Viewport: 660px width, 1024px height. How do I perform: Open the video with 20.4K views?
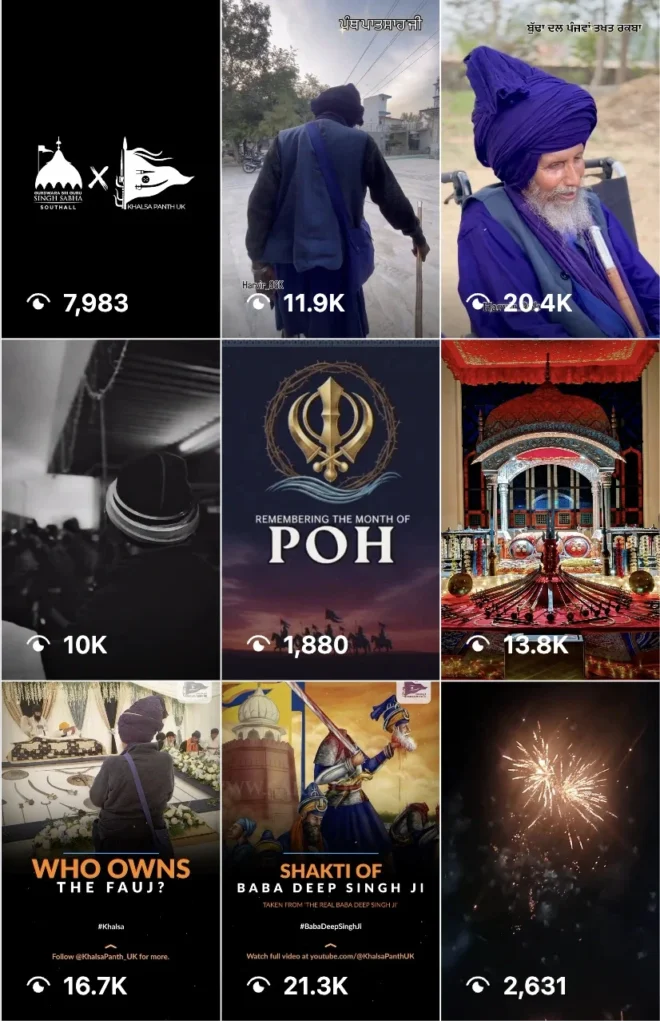(x=550, y=170)
